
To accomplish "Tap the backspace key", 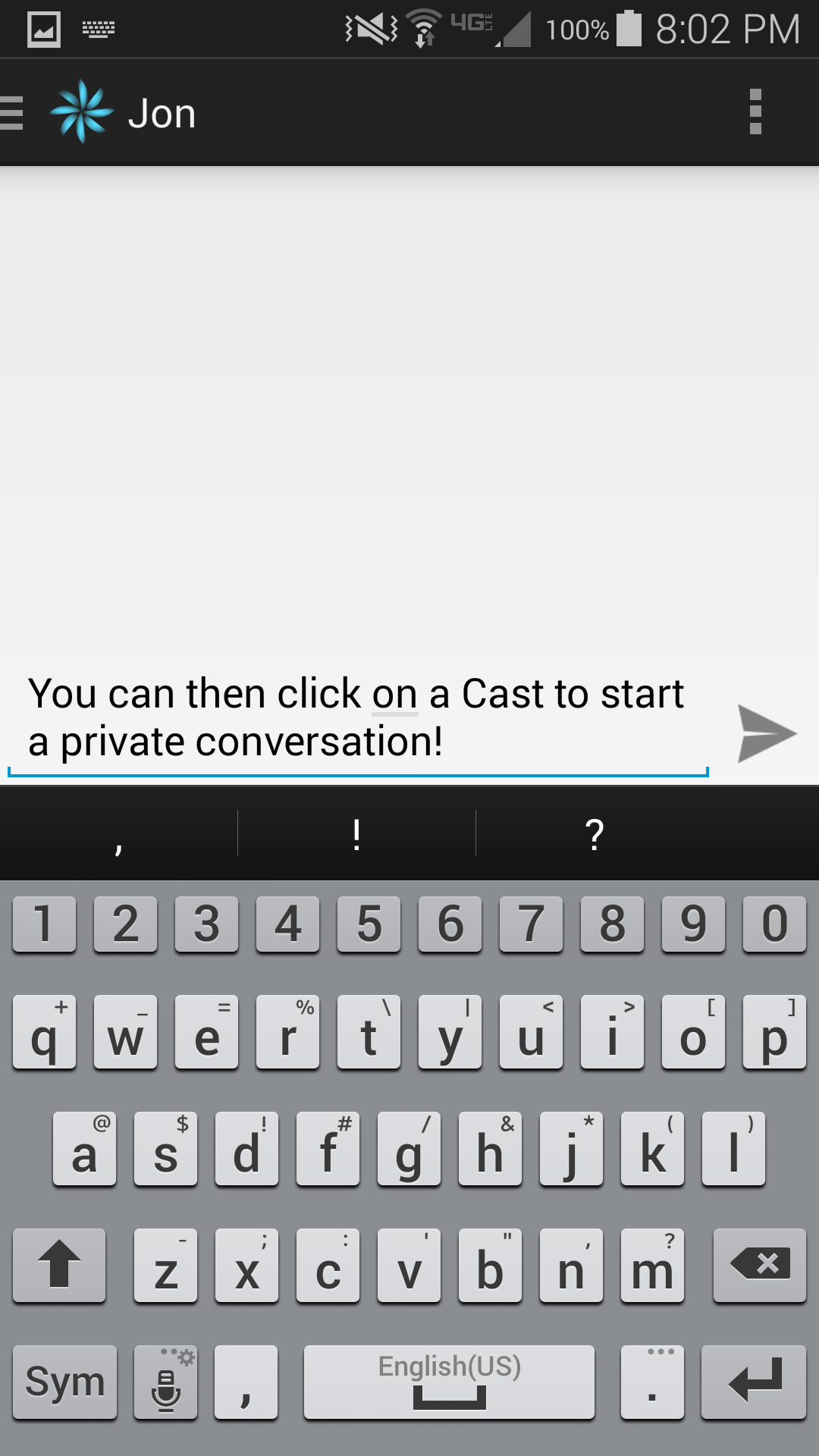I will [x=759, y=1264].
